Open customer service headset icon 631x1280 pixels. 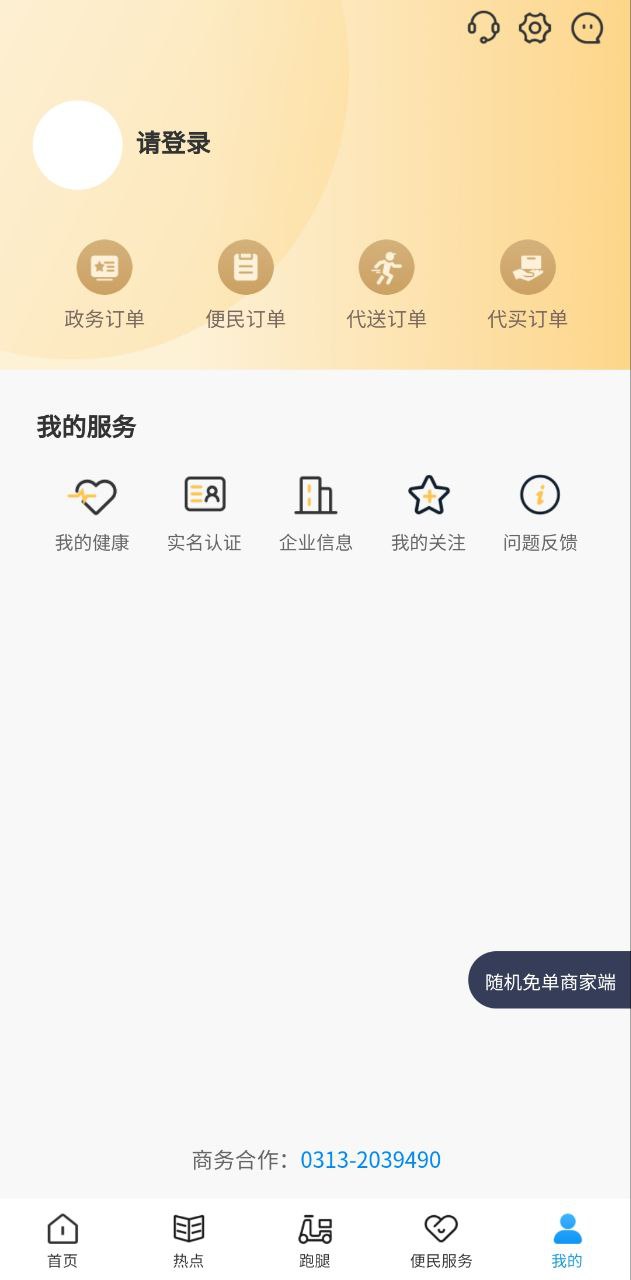(483, 27)
